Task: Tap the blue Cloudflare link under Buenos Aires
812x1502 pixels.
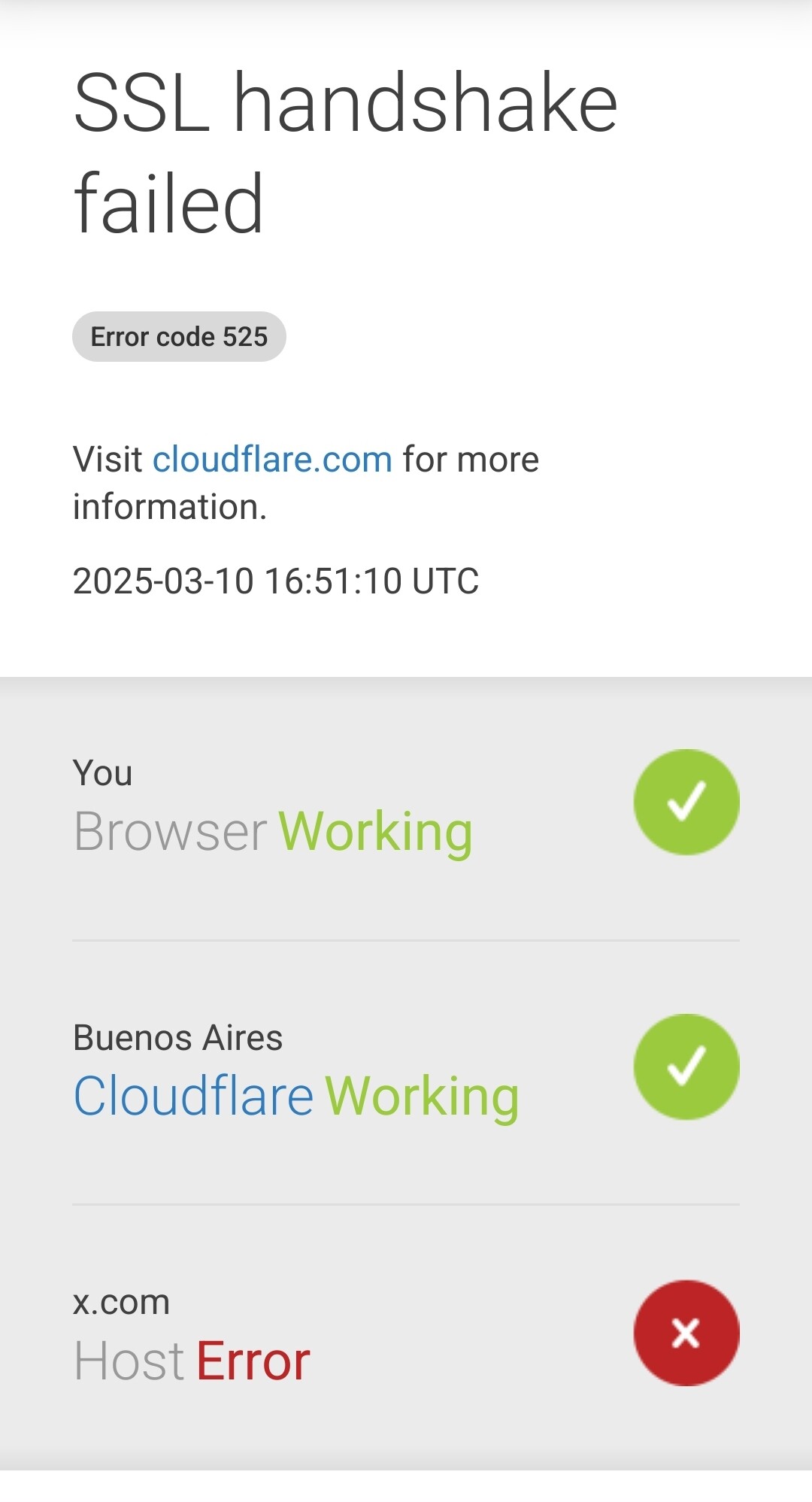Action: tap(193, 1095)
